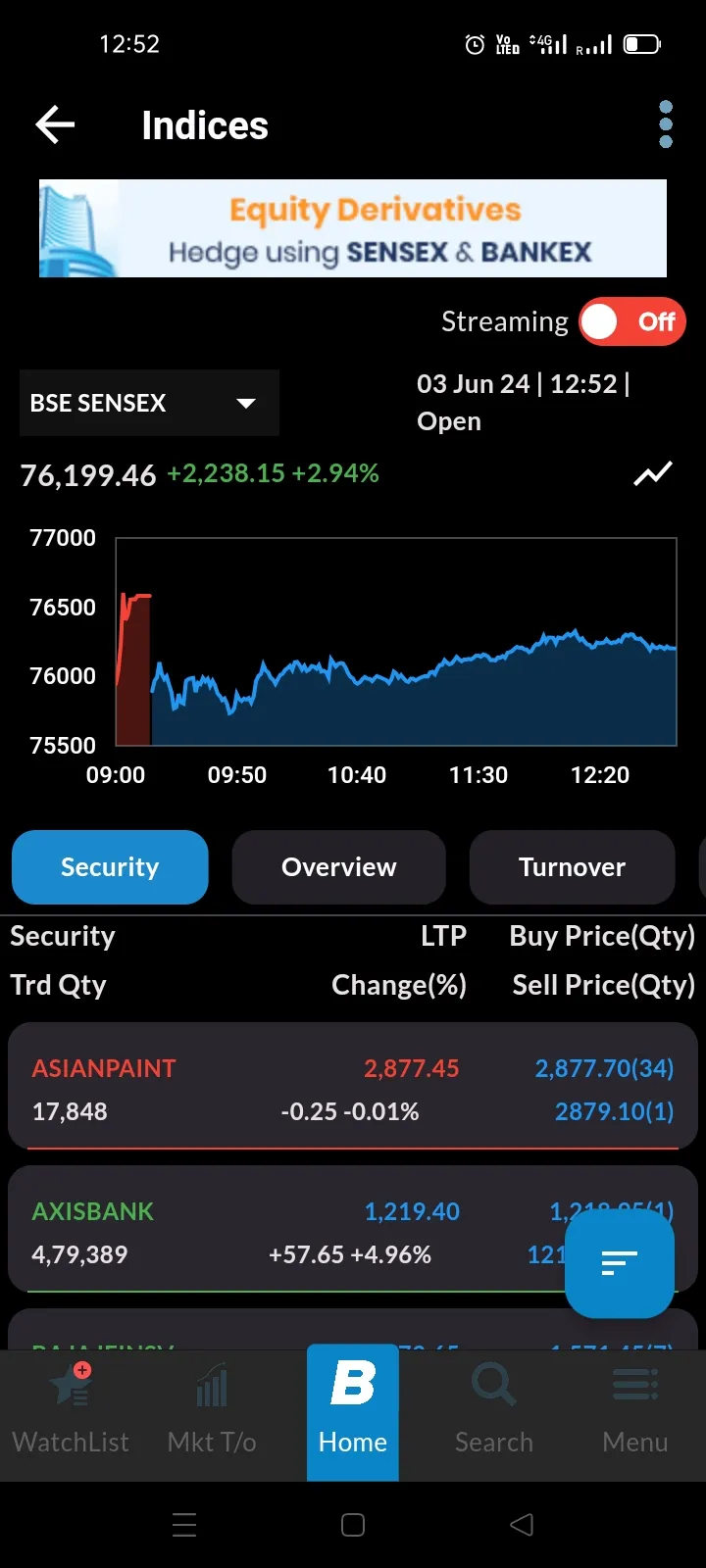Go to the Mkt T/o tab
706x1568 pixels.
[212, 1411]
